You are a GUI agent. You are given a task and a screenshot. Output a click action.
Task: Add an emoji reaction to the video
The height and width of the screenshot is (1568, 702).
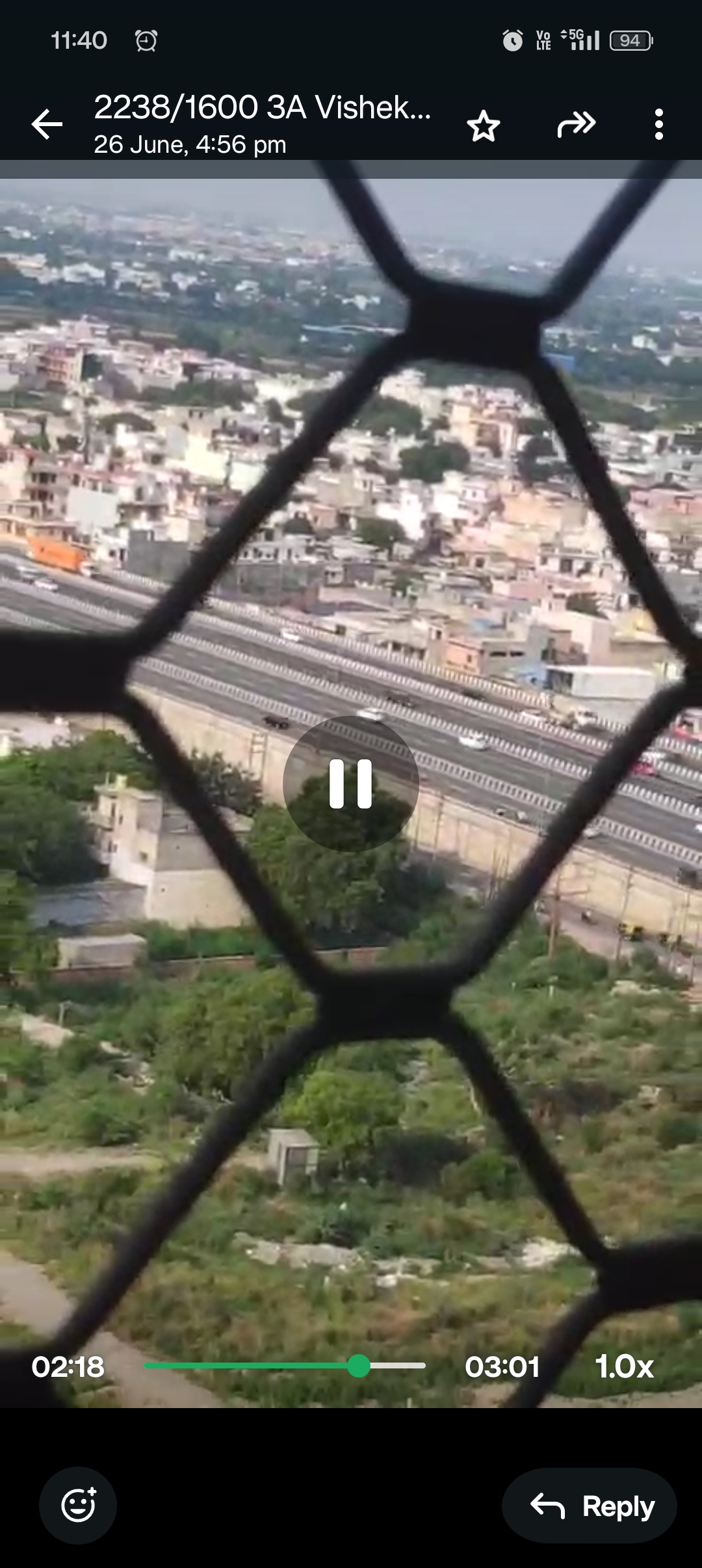[78, 1506]
